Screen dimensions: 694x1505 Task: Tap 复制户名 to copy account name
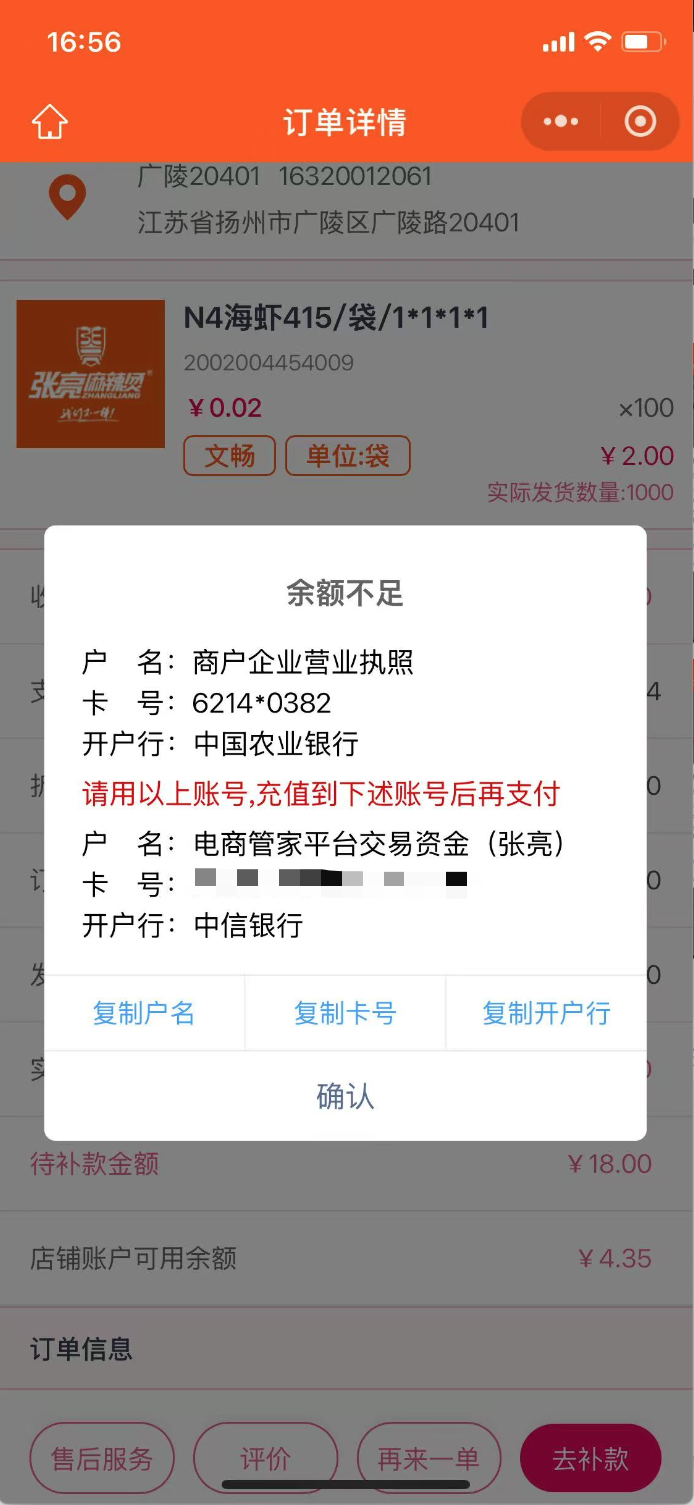click(x=144, y=1013)
